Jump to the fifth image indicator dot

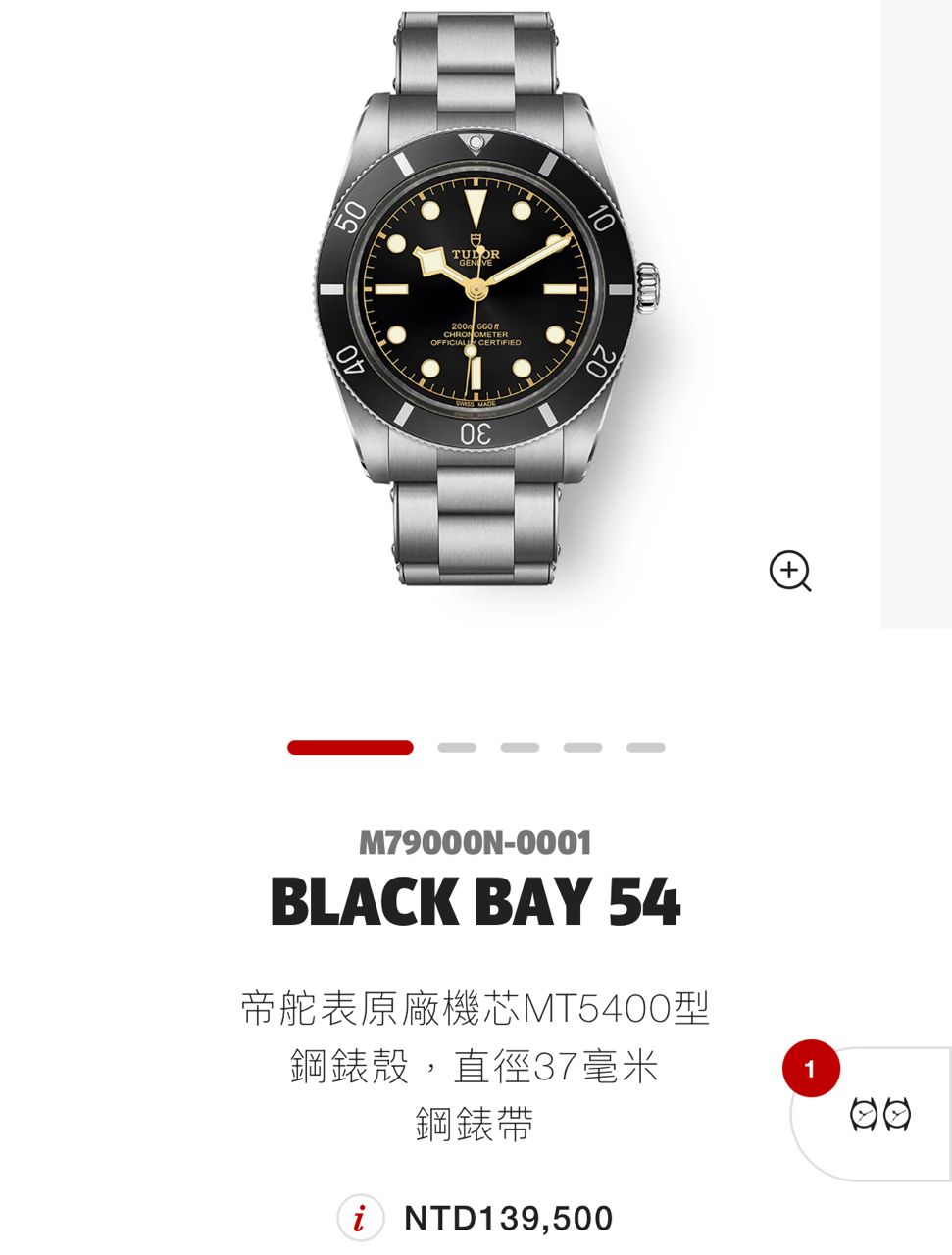click(645, 748)
